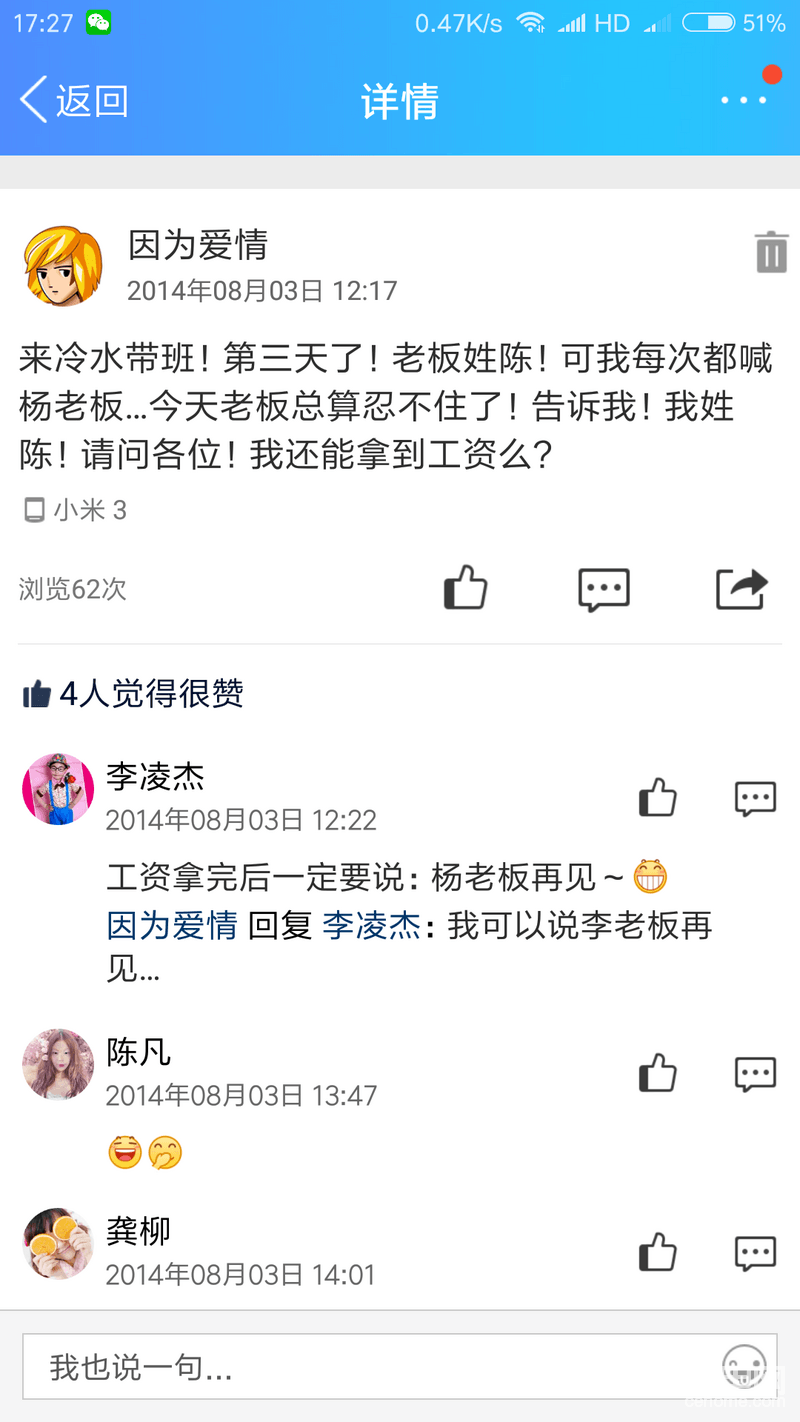
Task: Like 龚柳's comment
Action: (658, 1252)
